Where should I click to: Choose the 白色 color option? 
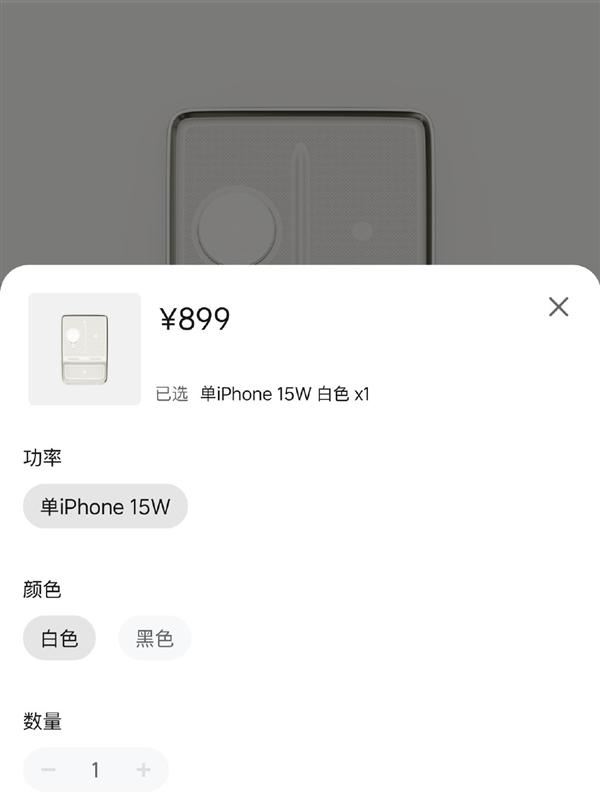click(59, 638)
